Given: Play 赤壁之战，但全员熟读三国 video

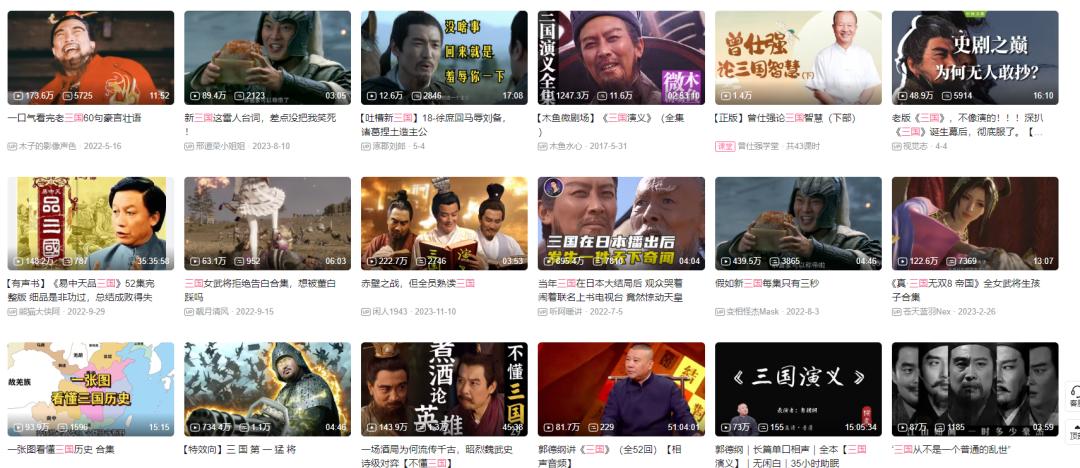Looking at the screenshot, I should pos(444,223).
